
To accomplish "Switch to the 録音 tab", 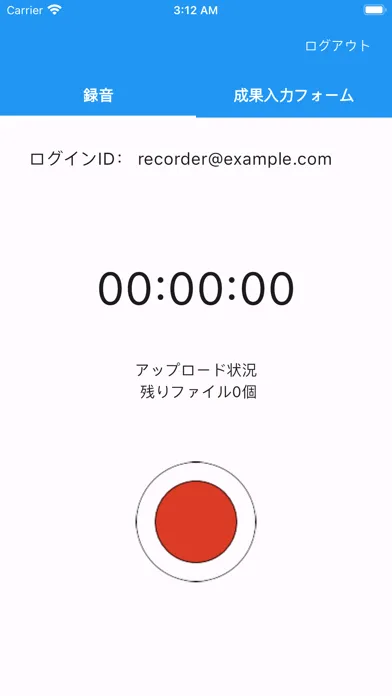I will [x=98, y=95].
